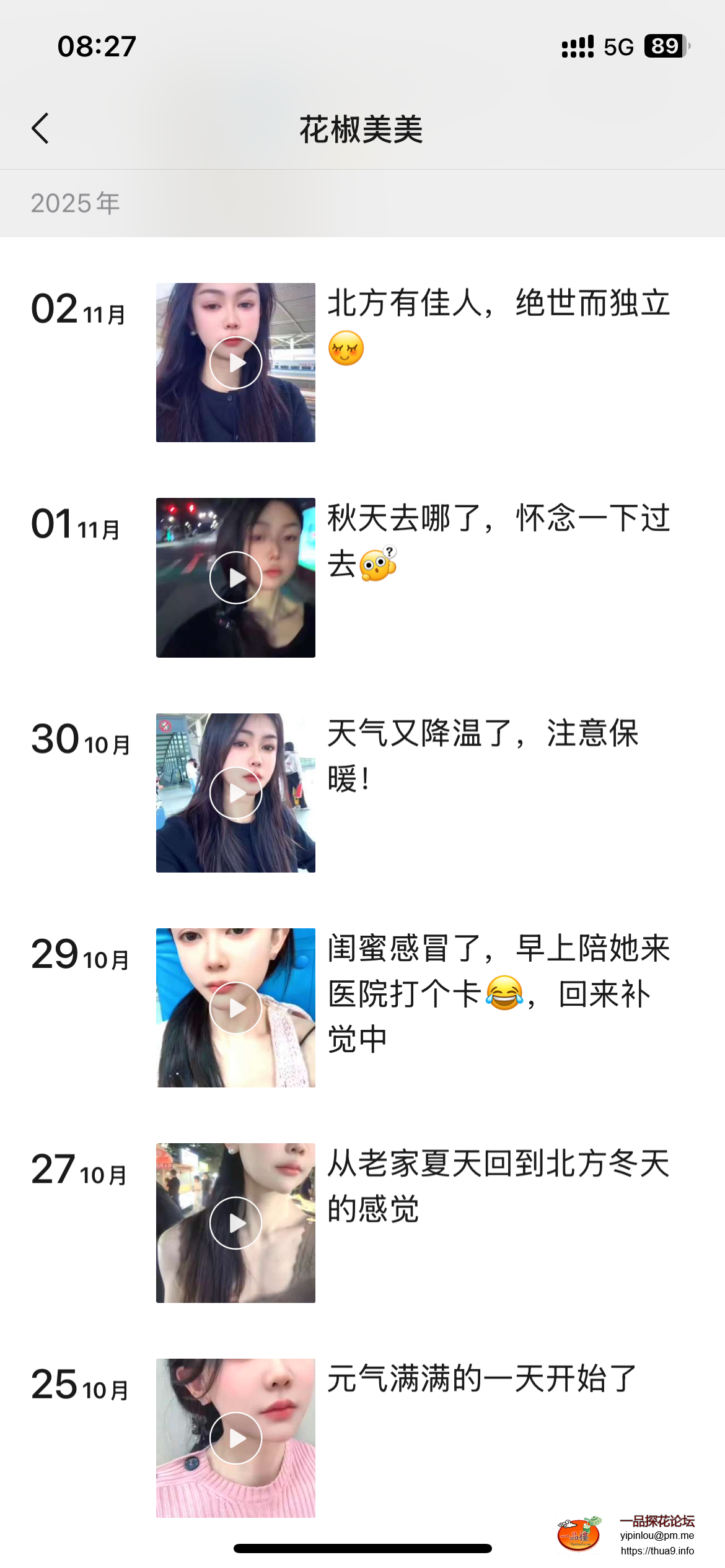
Task: Open the 25 10月 video thumbnail
Action: coord(235,1438)
